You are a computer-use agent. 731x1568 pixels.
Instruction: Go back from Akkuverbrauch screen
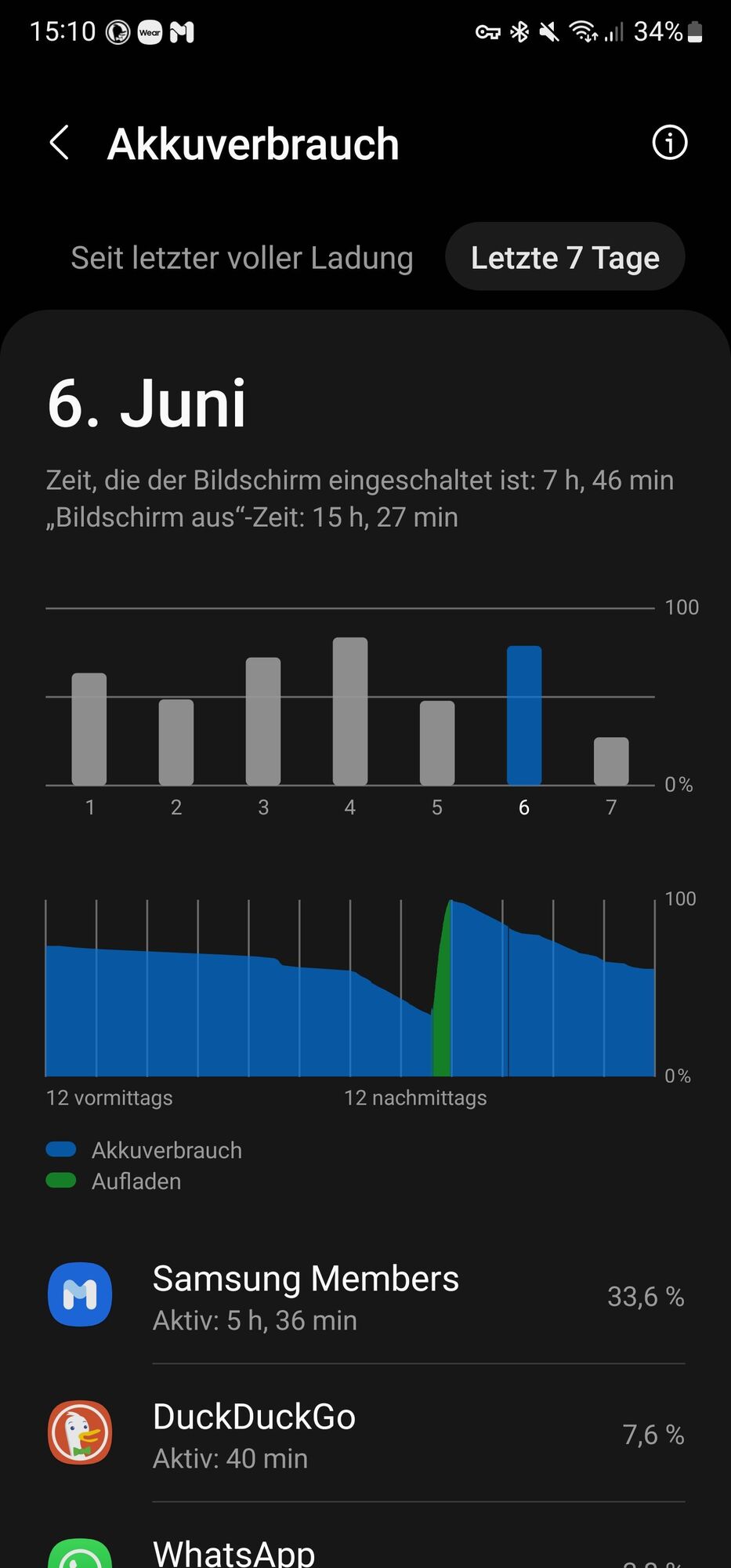60,143
